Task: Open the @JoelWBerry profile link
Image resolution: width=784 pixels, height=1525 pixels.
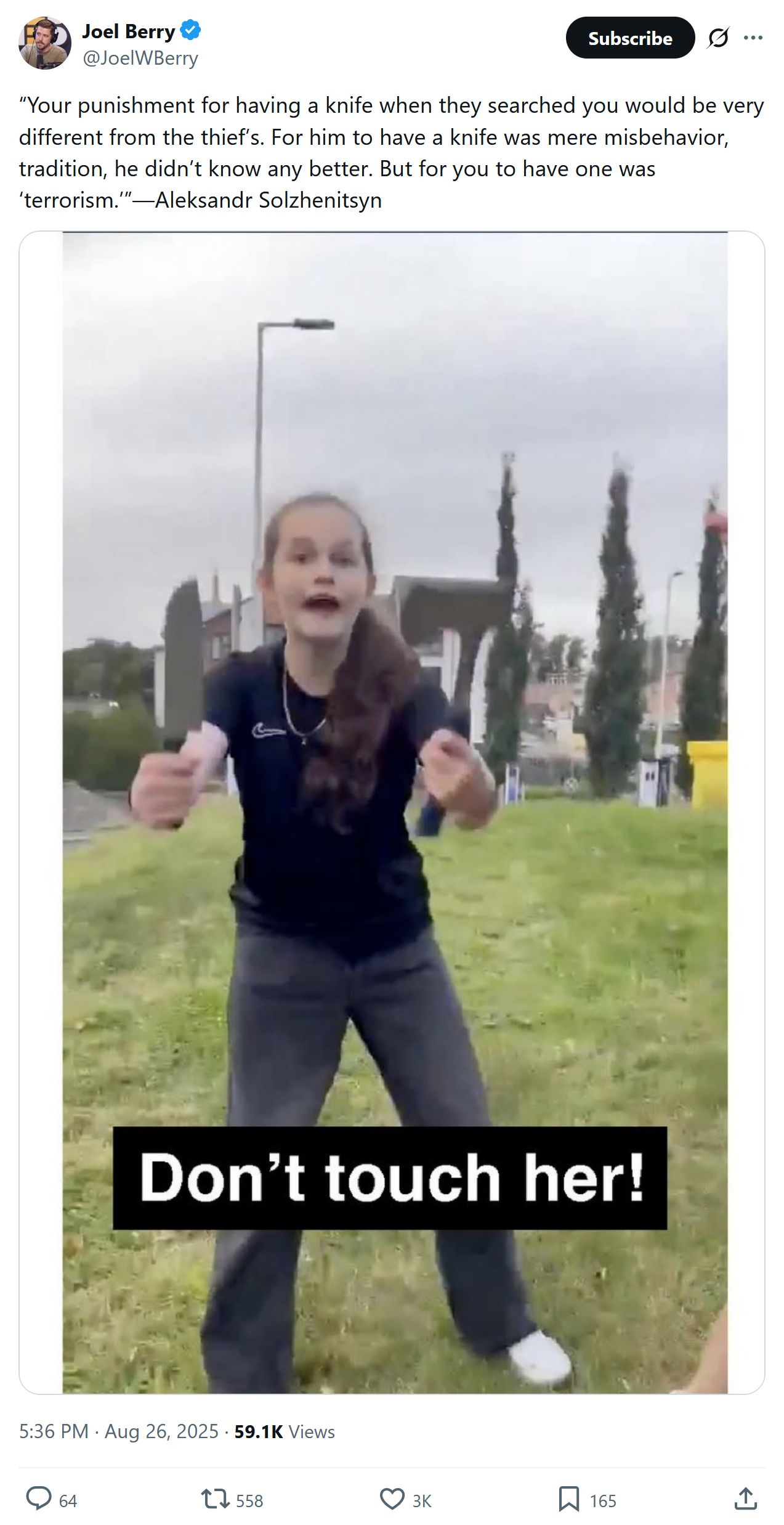Action: (140, 59)
